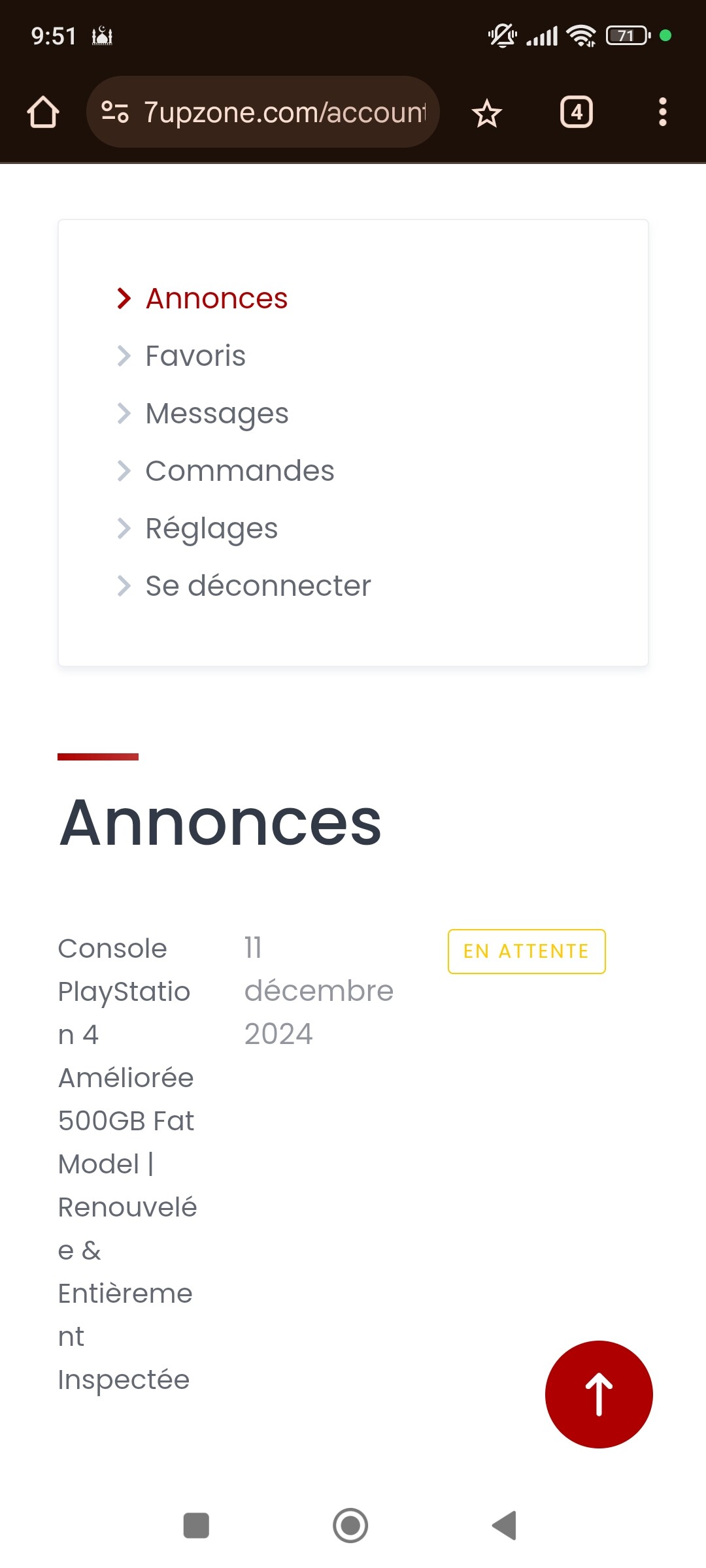The height and width of the screenshot is (1568, 706).
Task: Open recent apps from navigation bar
Action: point(196,1526)
